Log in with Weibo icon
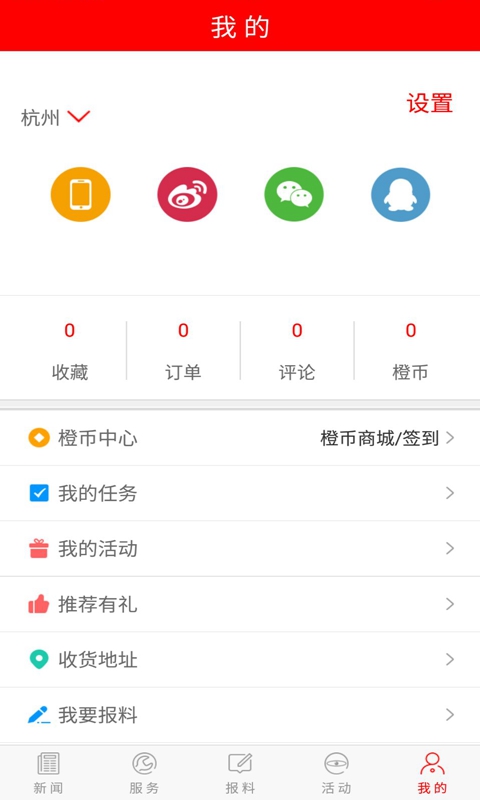Image resolution: width=480 pixels, height=800 pixels. tap(187, 194)
